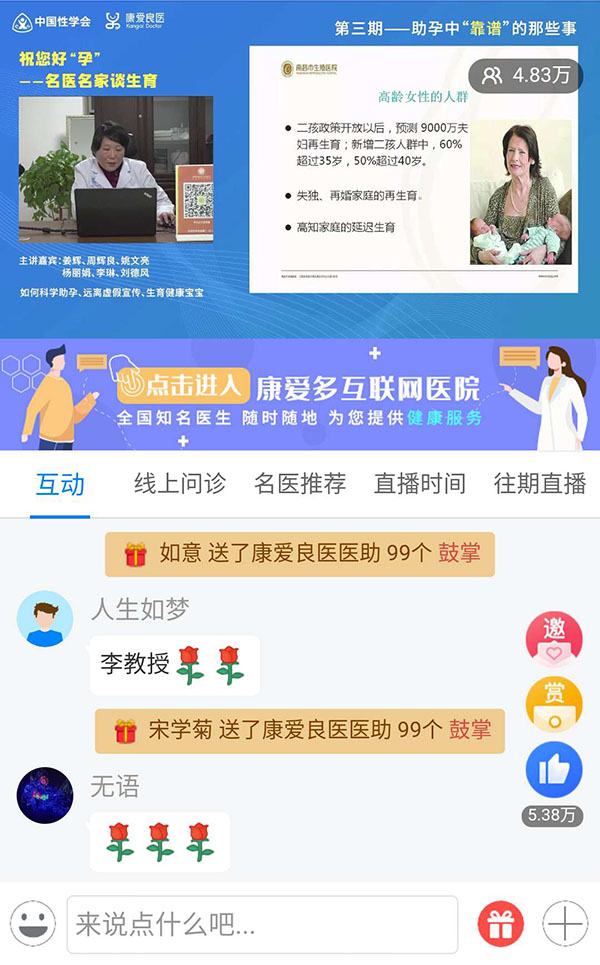Tap the red 邀 invite button

(x=554, y=639)
